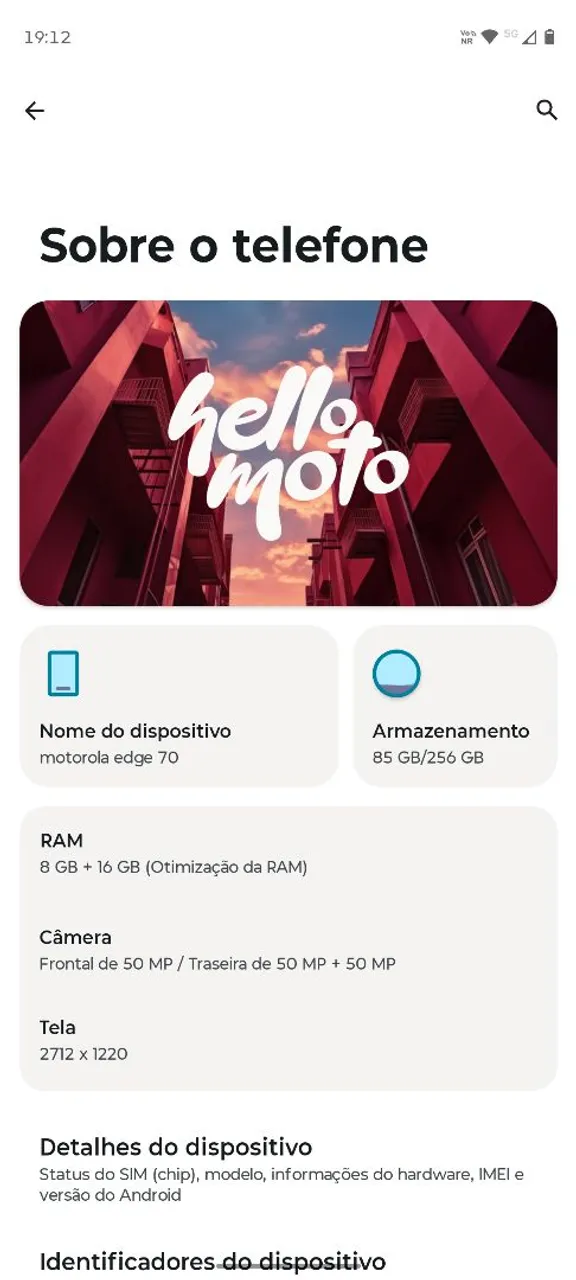Go back using the arrow icon
This screenshot has width=576, height=1280.
point(35,111)
